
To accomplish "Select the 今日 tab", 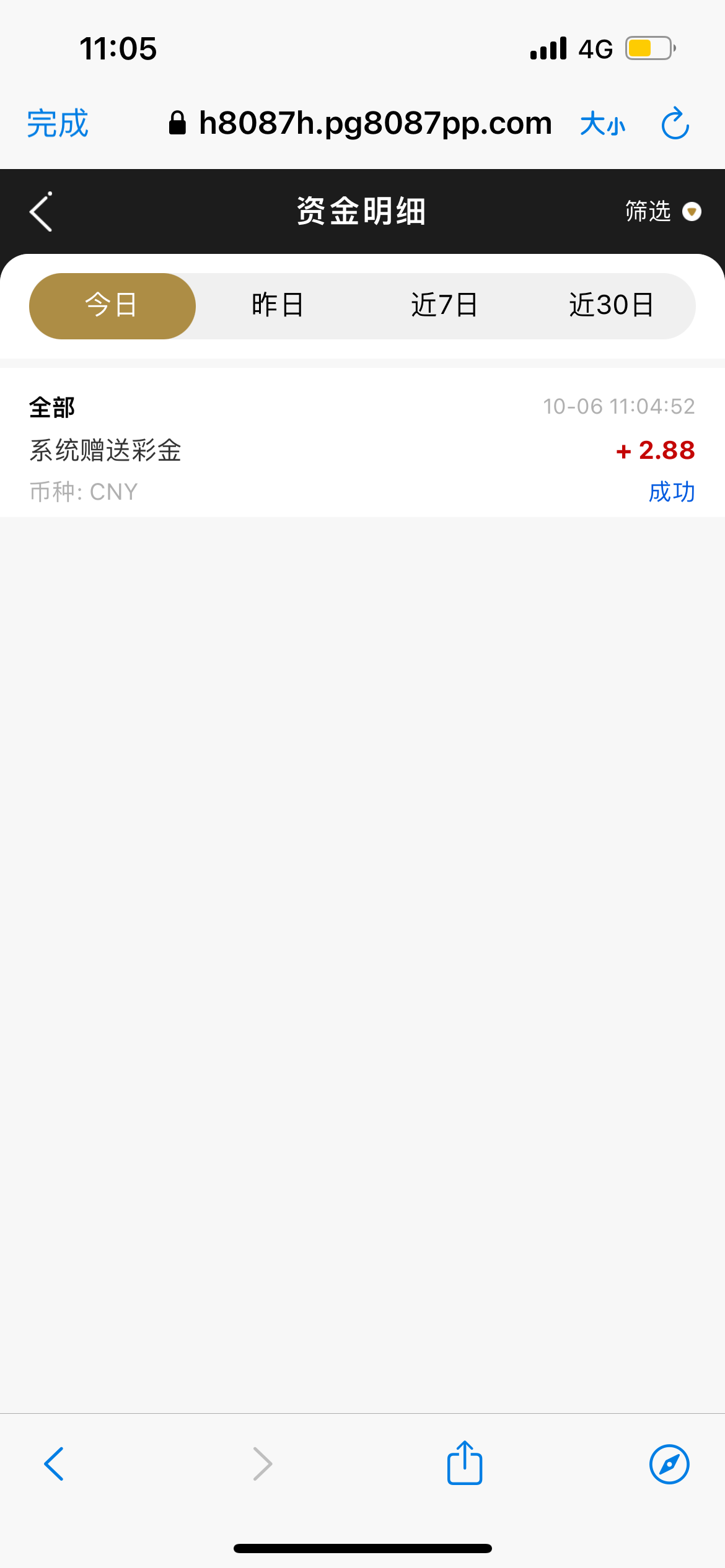I will [x=112, y=306].
